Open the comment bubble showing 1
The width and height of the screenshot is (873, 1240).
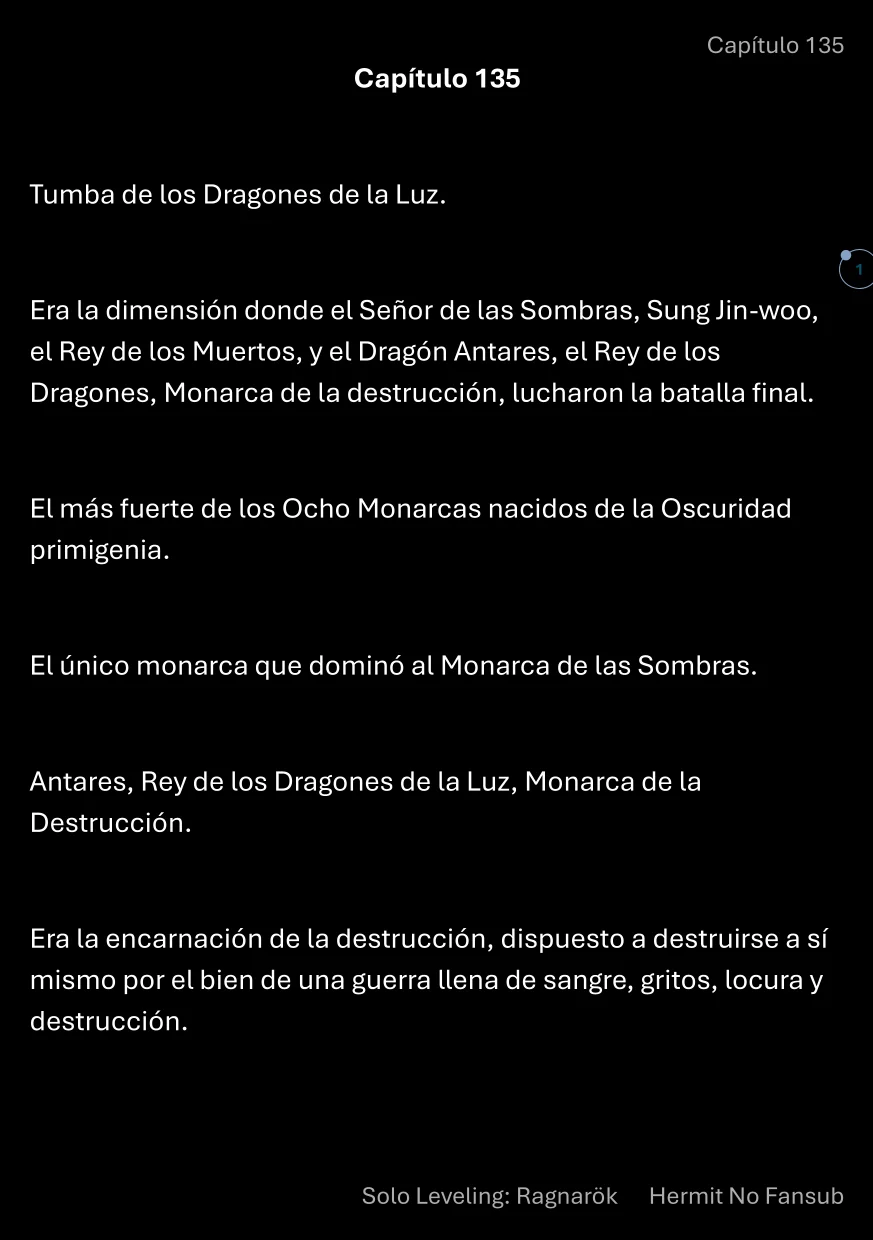(857, 269)
